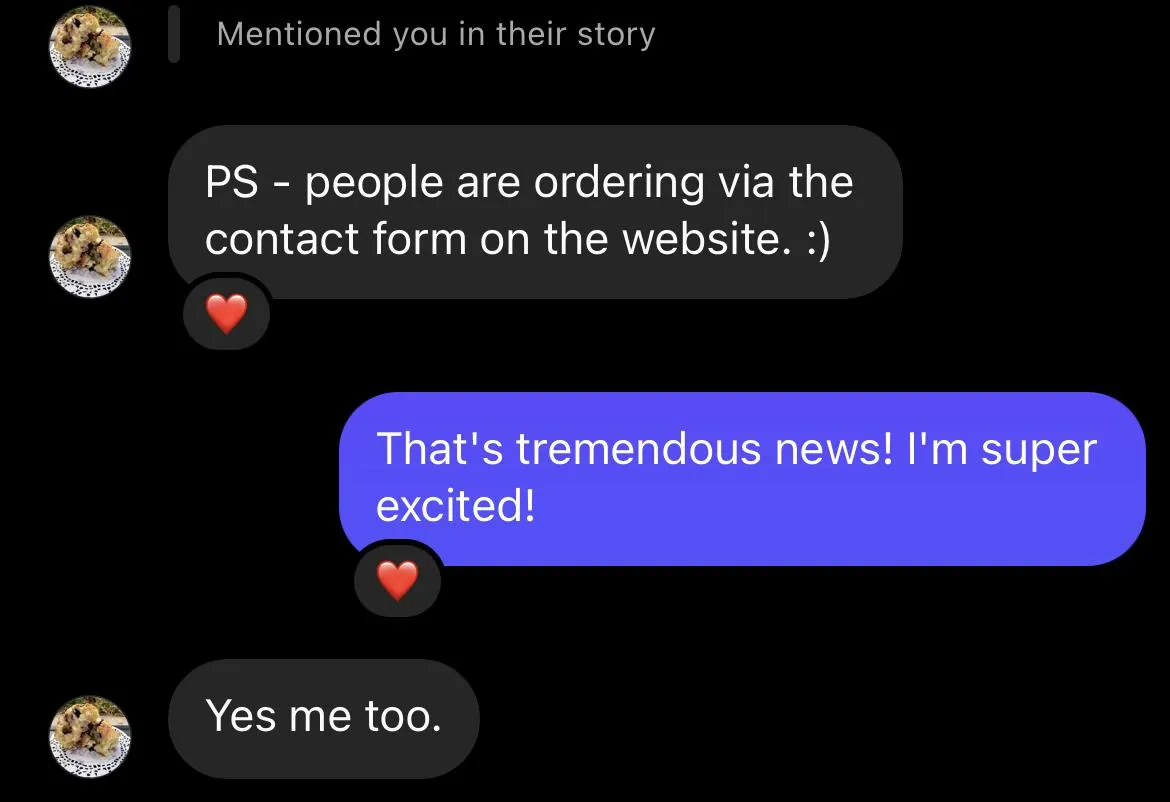View heart reaction under 'PS - people are ordering' message
Screen dimensions: 1170x802
(x=226, y=315)
